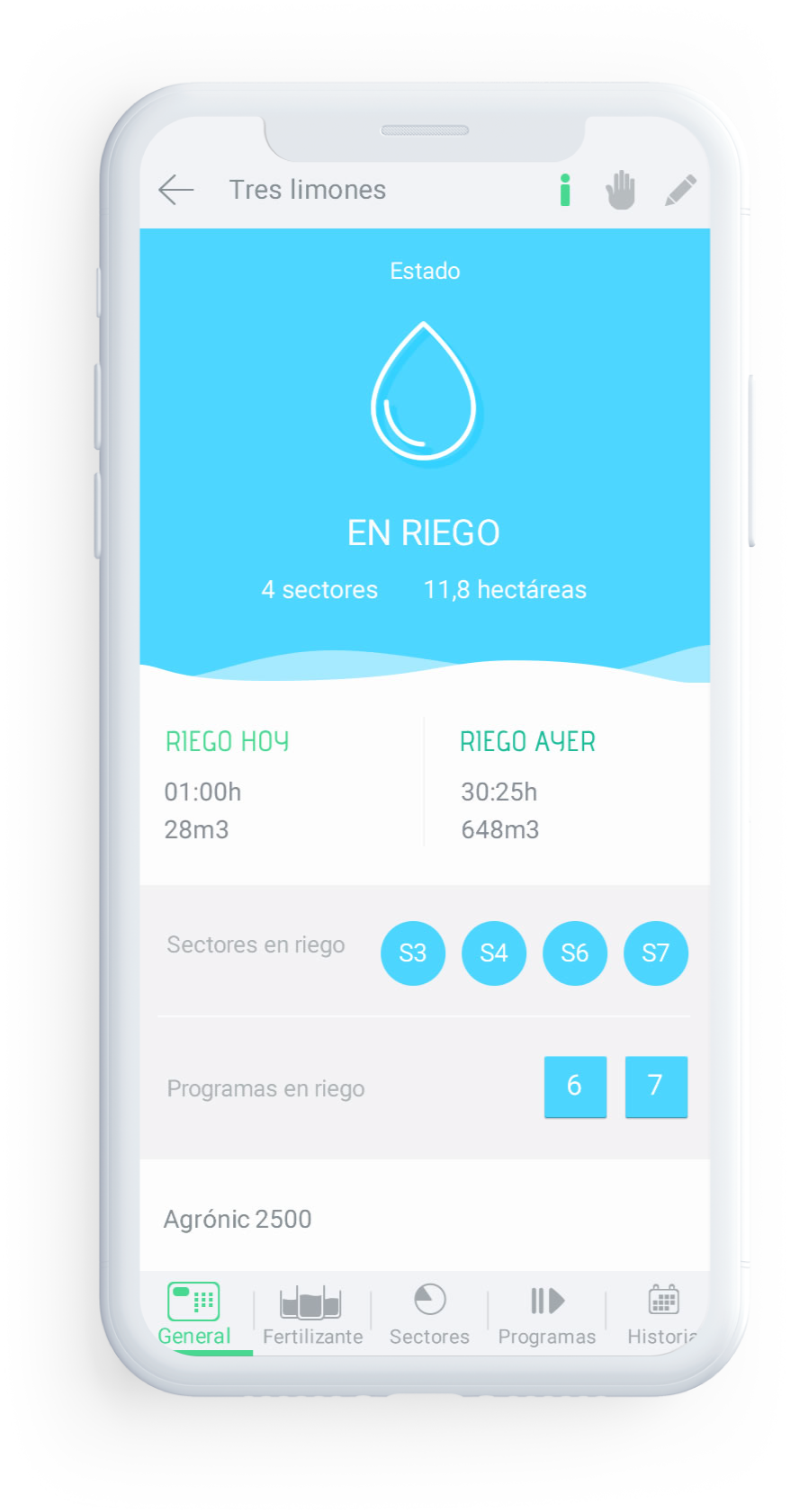Image resolution: width=790 pixels, height=1512 pixels.
Task: Switch to the Historial tab
Action: coord(661,1315)
